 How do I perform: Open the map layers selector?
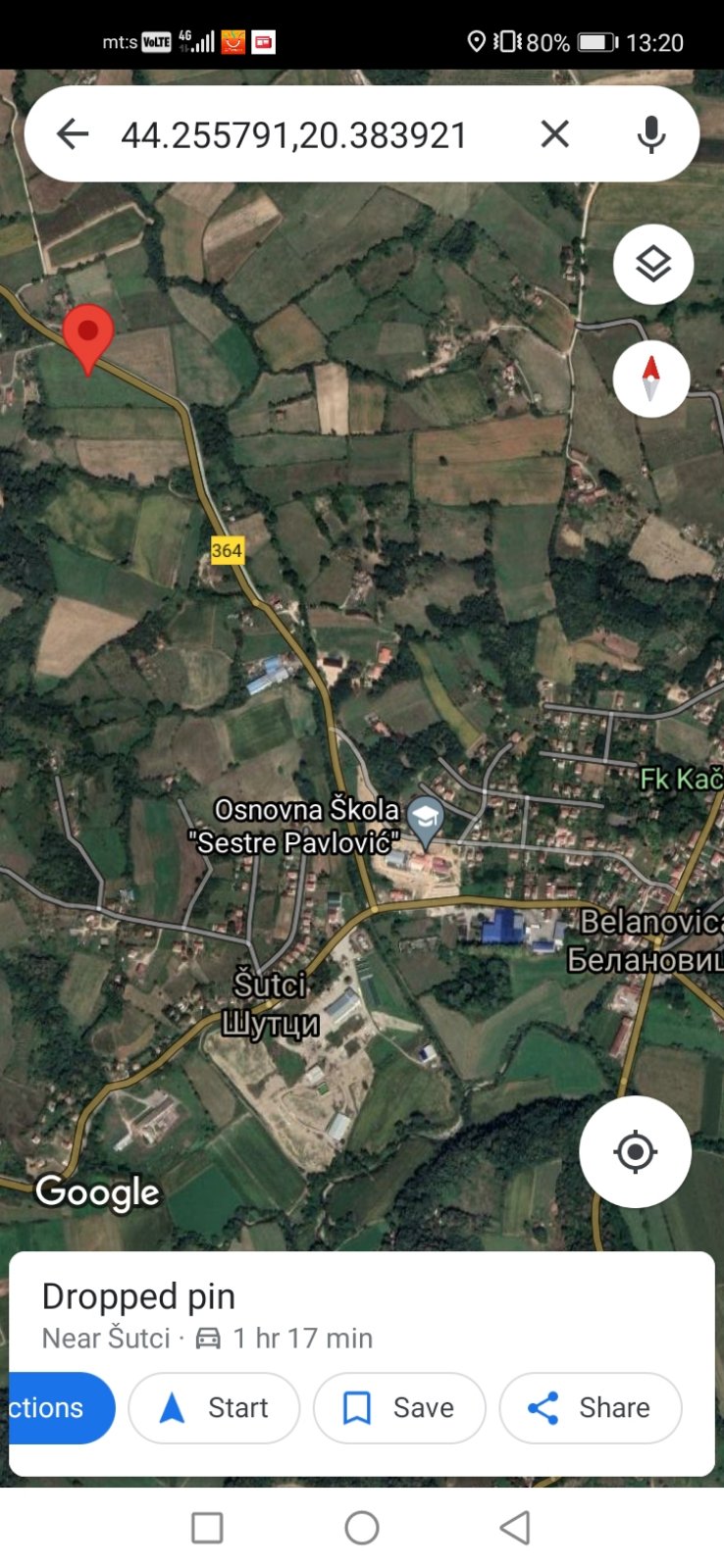point(653,264)
